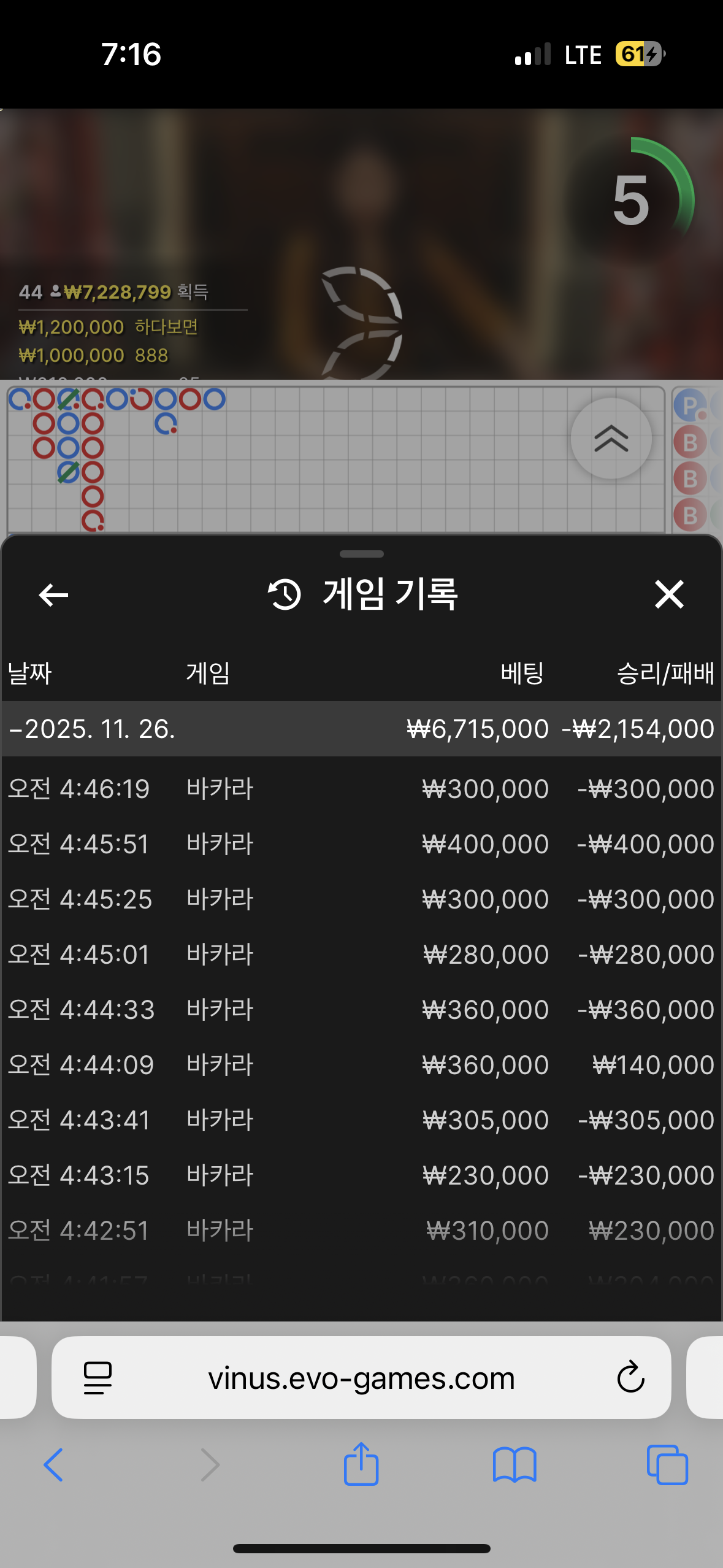The width and height of the screenshot is (723, 1568).
Task: Reload the page in Safari
Action: pyautogui.click(x=630, y=1377)
